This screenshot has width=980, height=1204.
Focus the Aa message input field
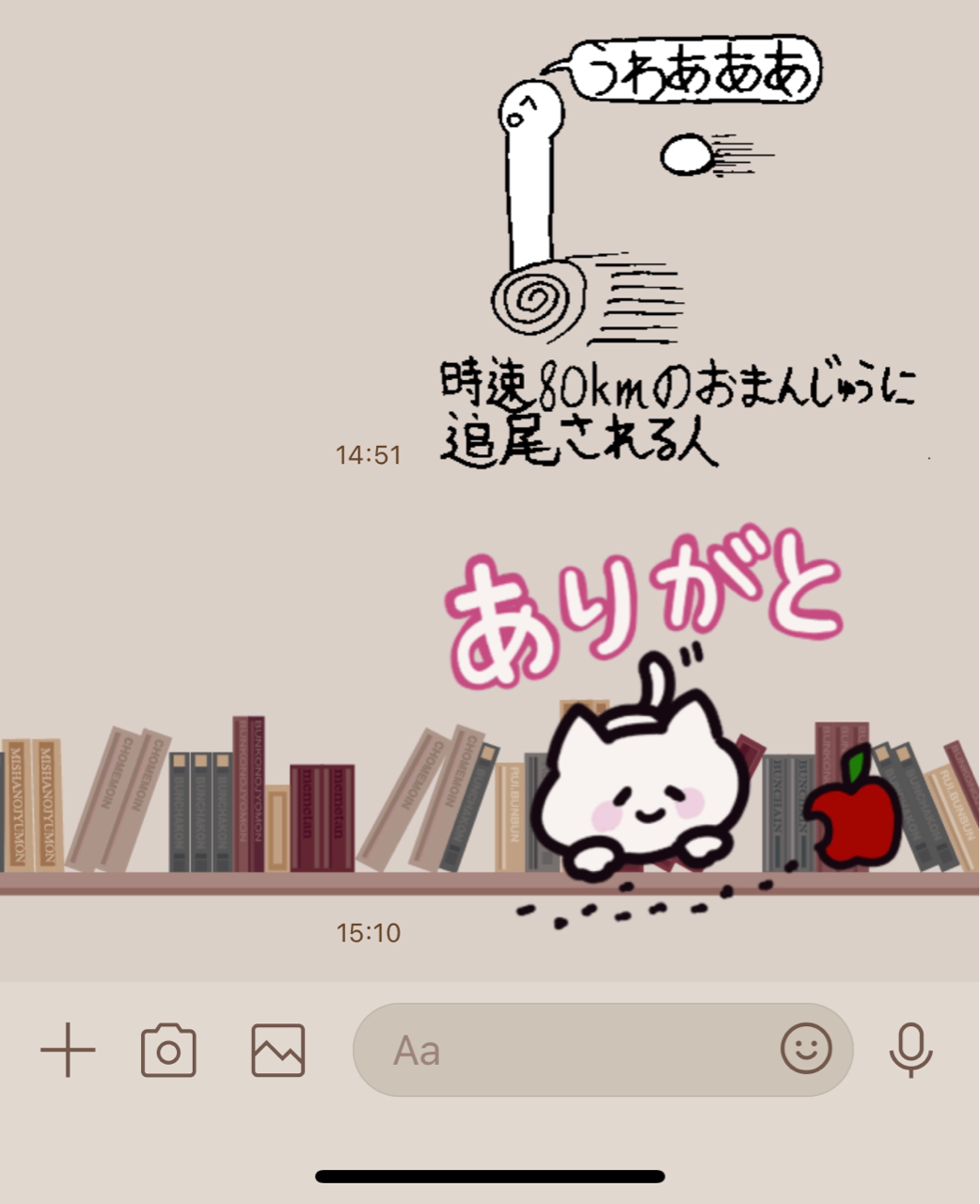point(564,1050)
